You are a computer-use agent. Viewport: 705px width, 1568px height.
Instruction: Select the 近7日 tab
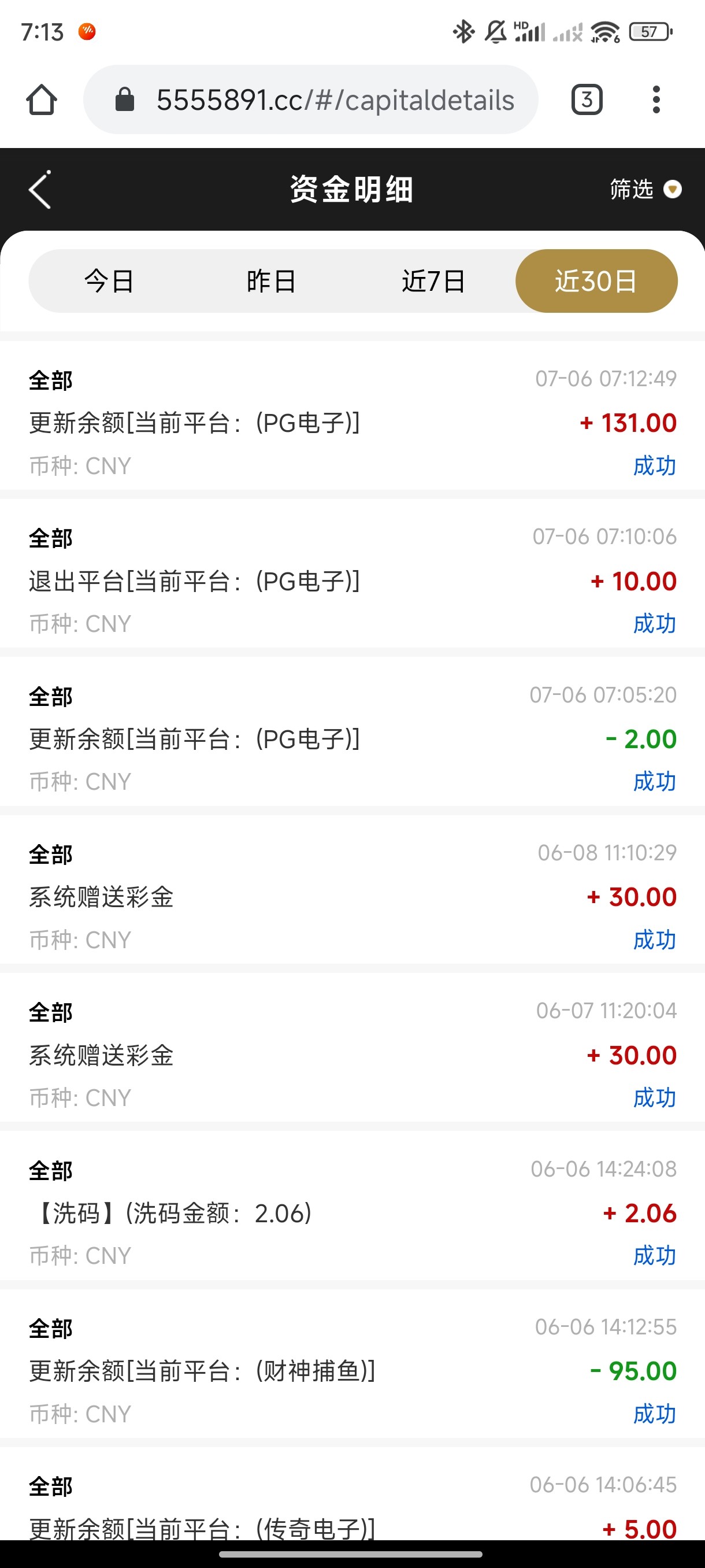point(433,281)
